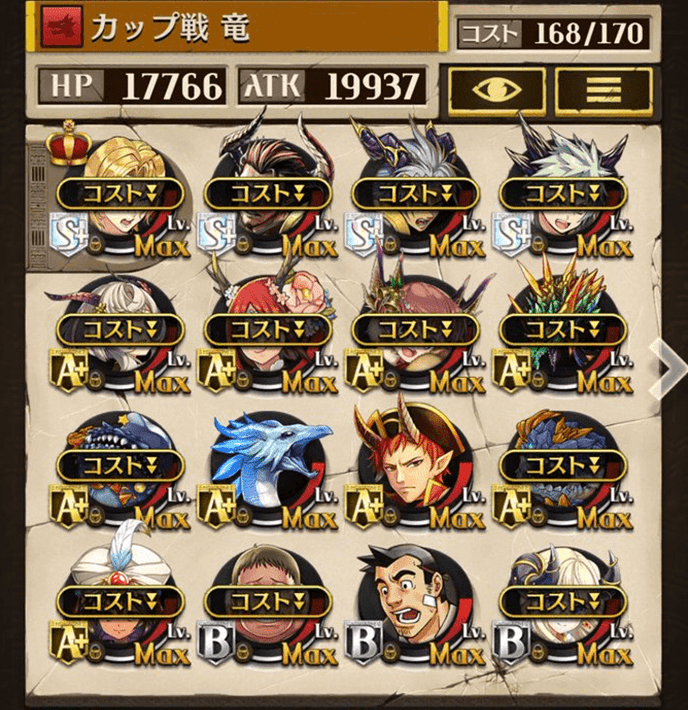
Task: Tap the eye icon button
Action: click(496, 90)
